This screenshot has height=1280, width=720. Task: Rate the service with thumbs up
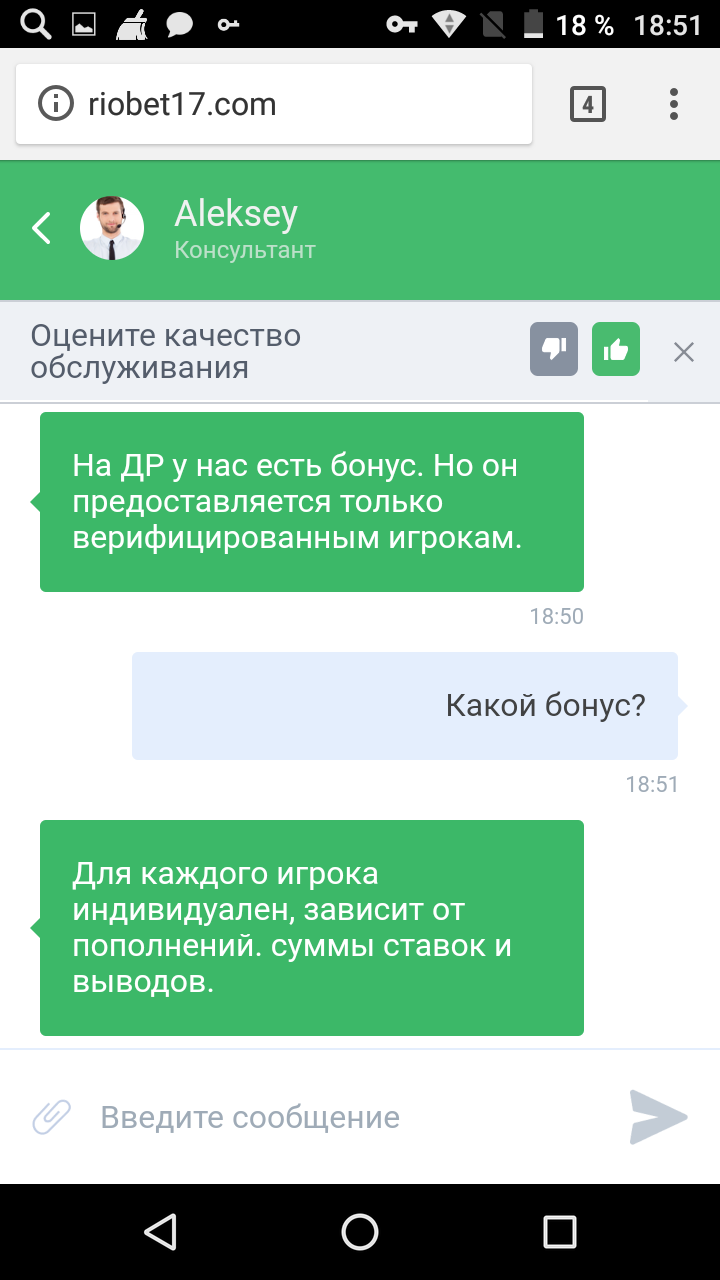point(616,350)
